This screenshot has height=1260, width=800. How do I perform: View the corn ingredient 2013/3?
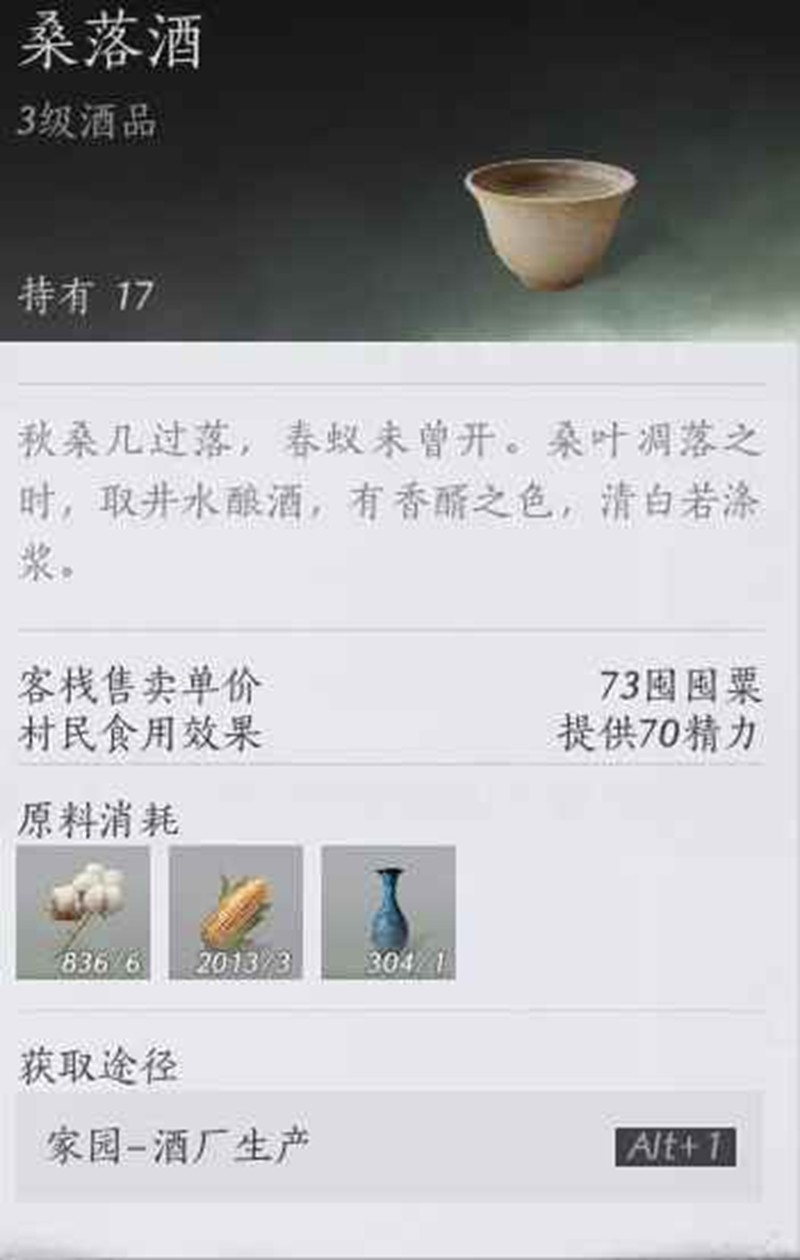(235, 912)
